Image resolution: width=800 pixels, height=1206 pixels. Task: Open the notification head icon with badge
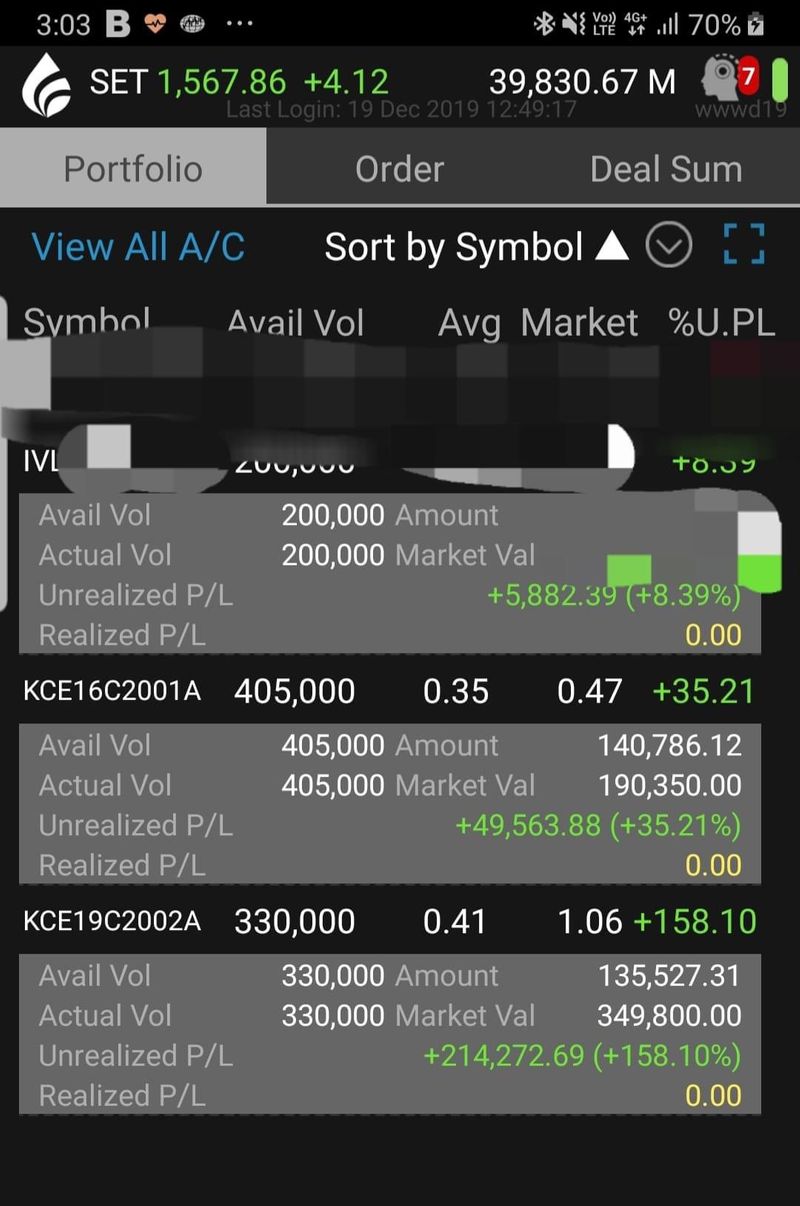point(731,80)
